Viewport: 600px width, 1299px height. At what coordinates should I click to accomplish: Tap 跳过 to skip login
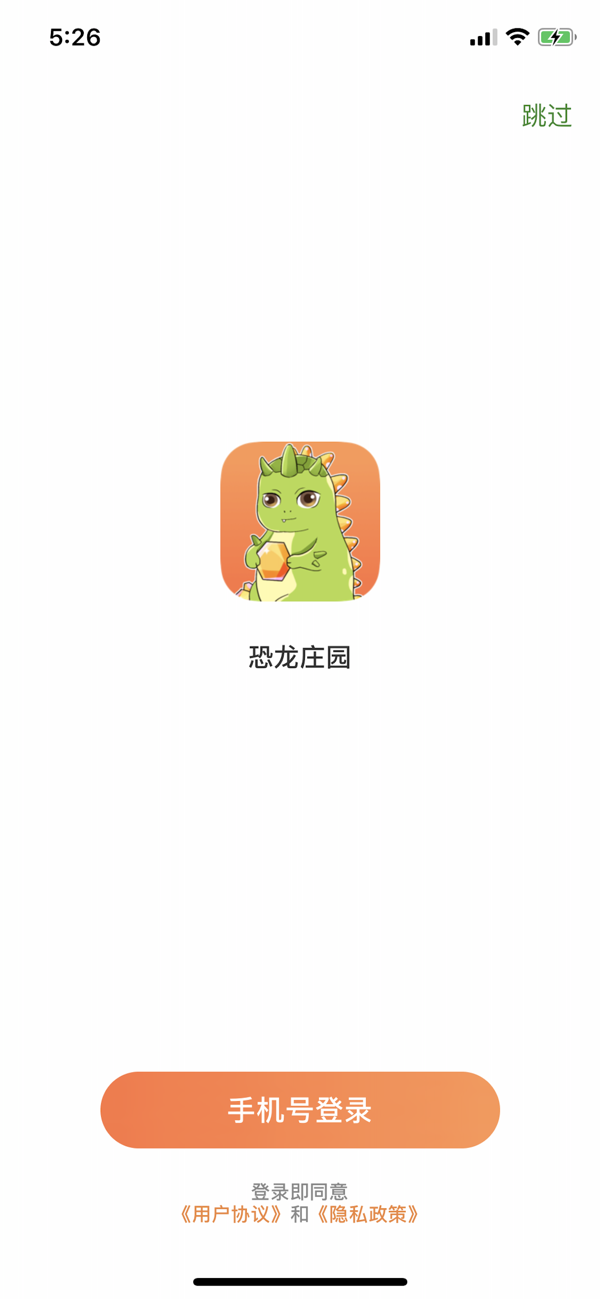546,116
